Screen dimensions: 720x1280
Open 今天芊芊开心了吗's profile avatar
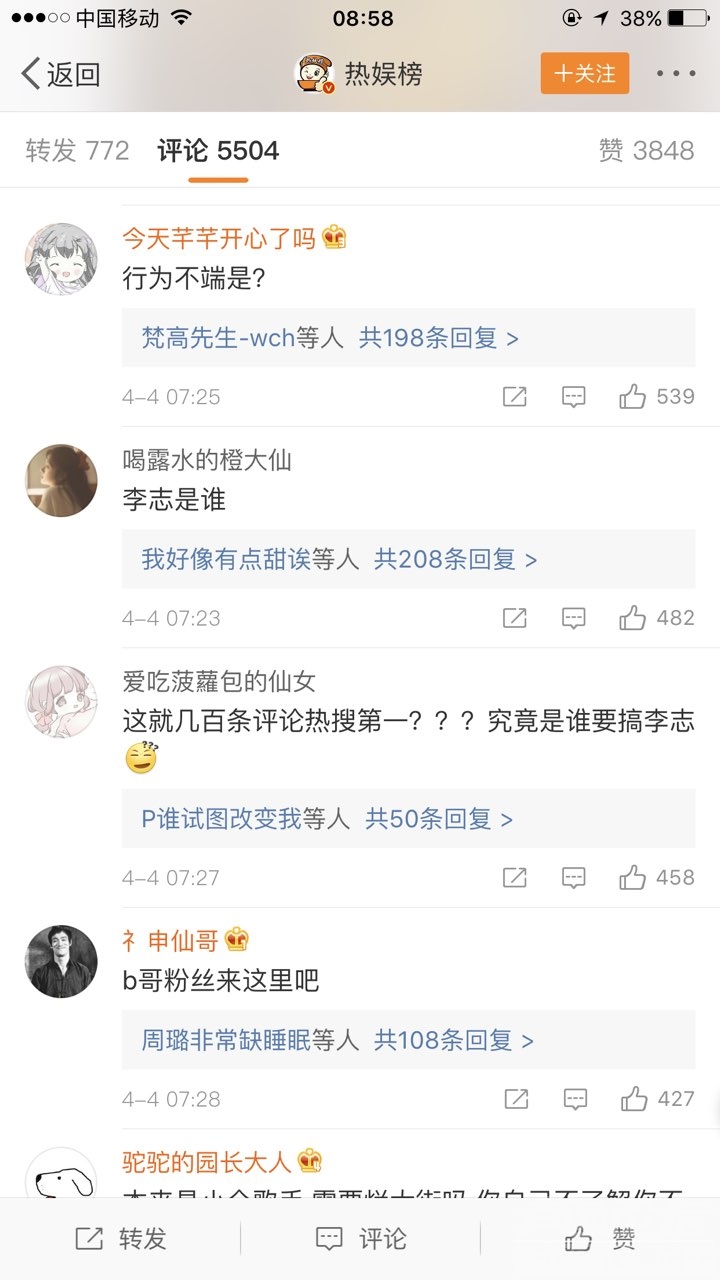[61, 259]
